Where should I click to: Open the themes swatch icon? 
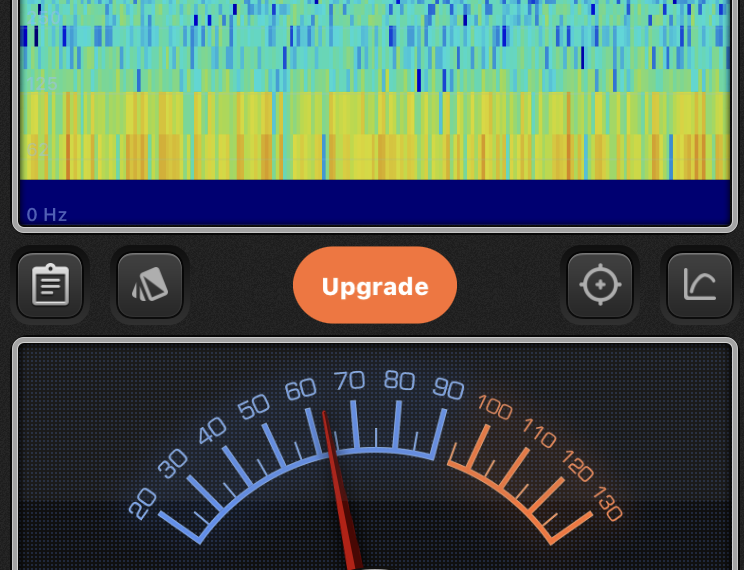click(150, 286)
